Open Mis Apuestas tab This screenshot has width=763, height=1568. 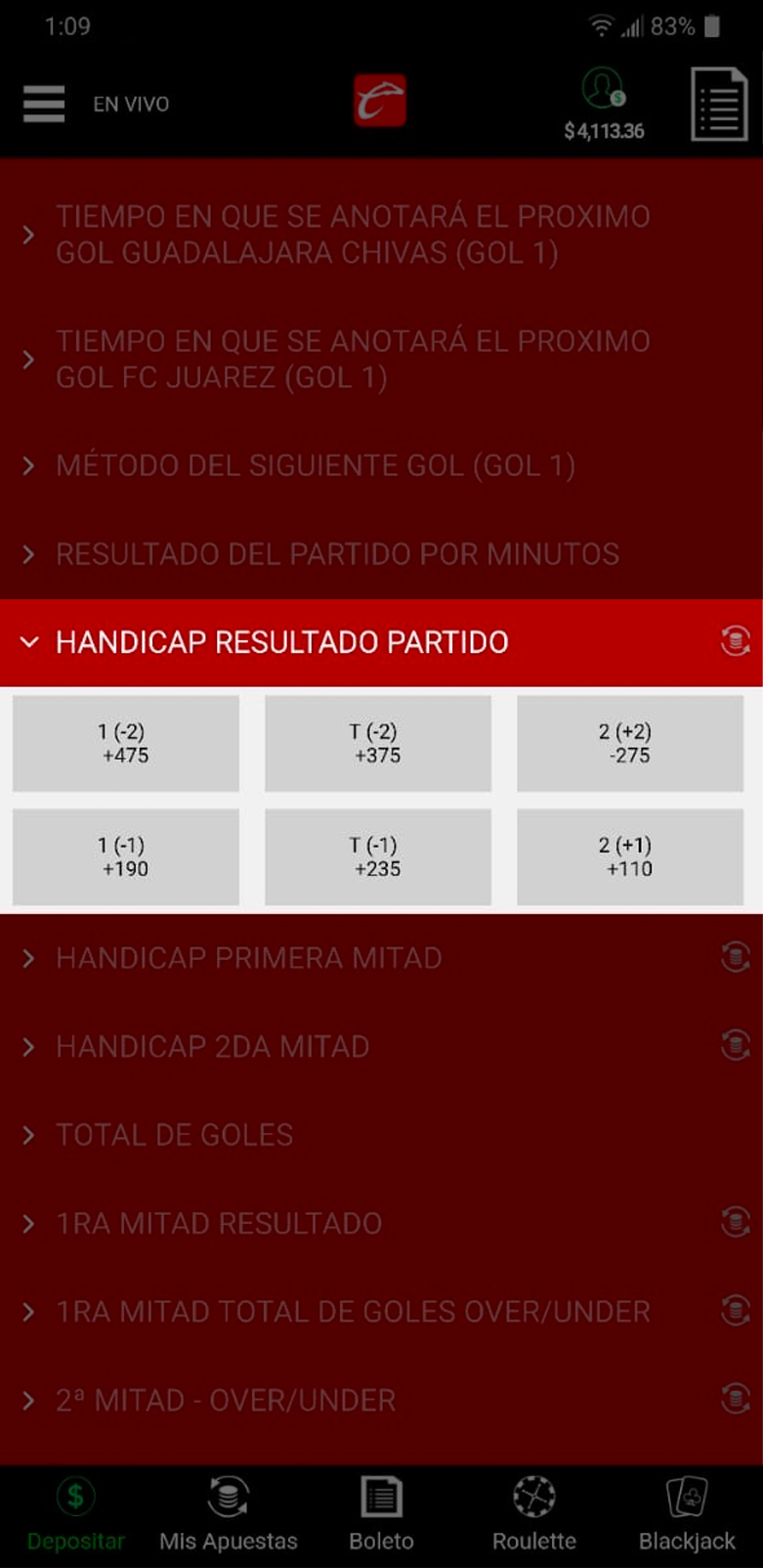(229, 1515)
